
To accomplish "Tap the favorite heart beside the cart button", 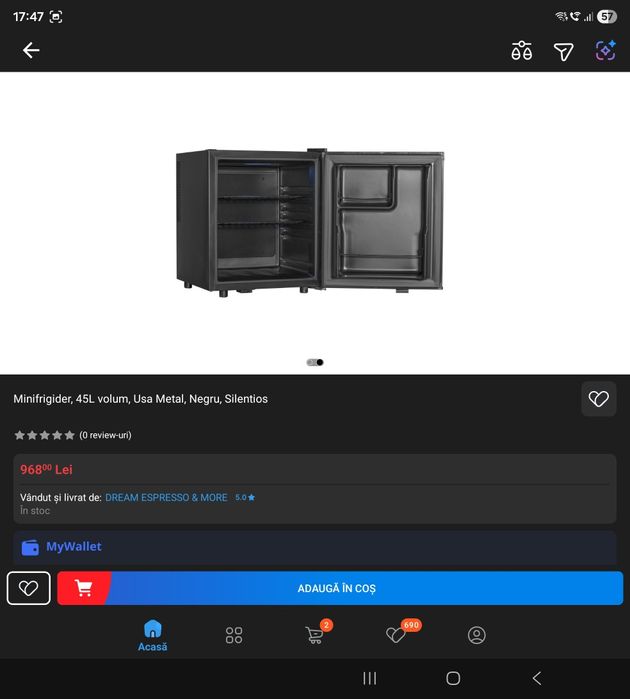I will coord(29,588).
